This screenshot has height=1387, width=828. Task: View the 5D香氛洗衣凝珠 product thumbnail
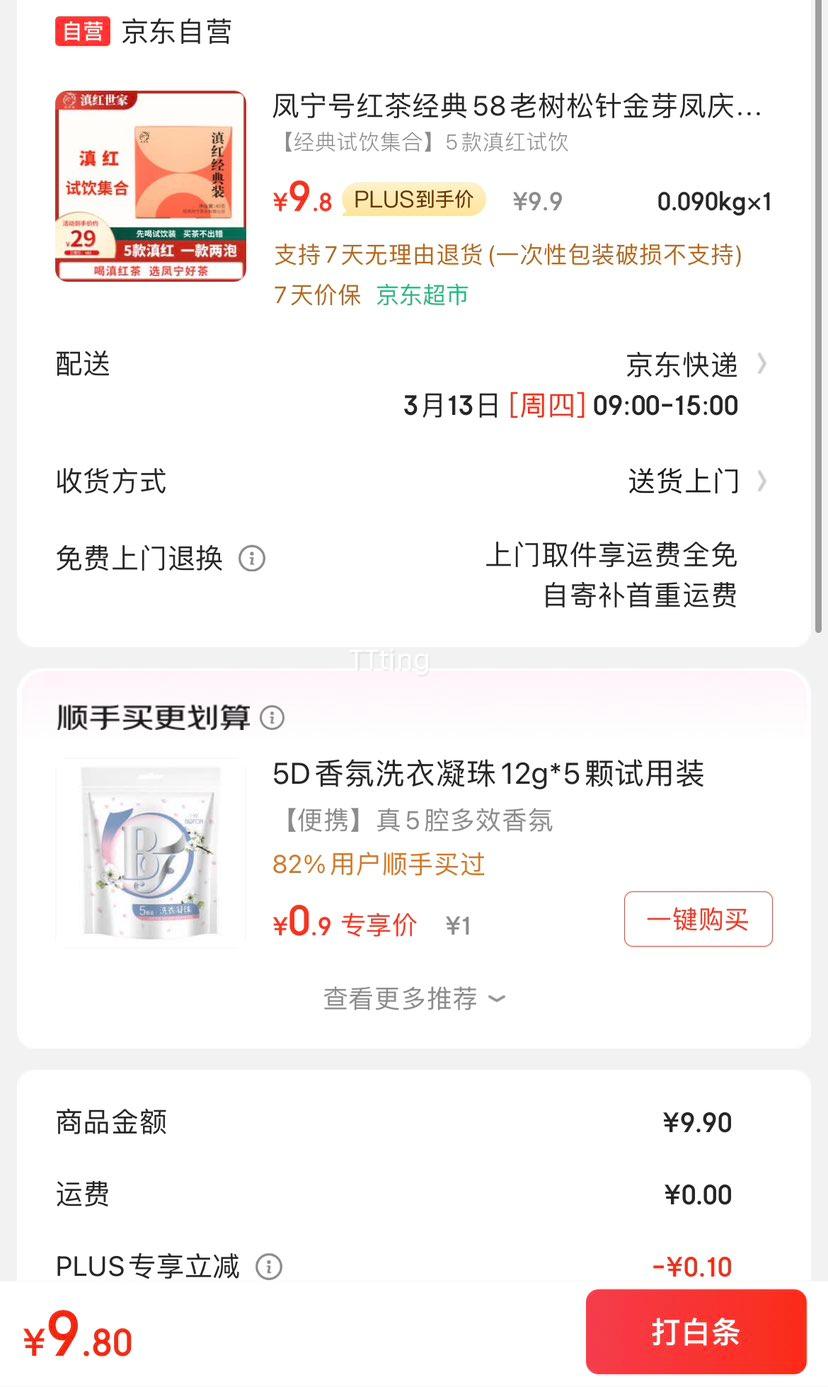pos(151,853)
